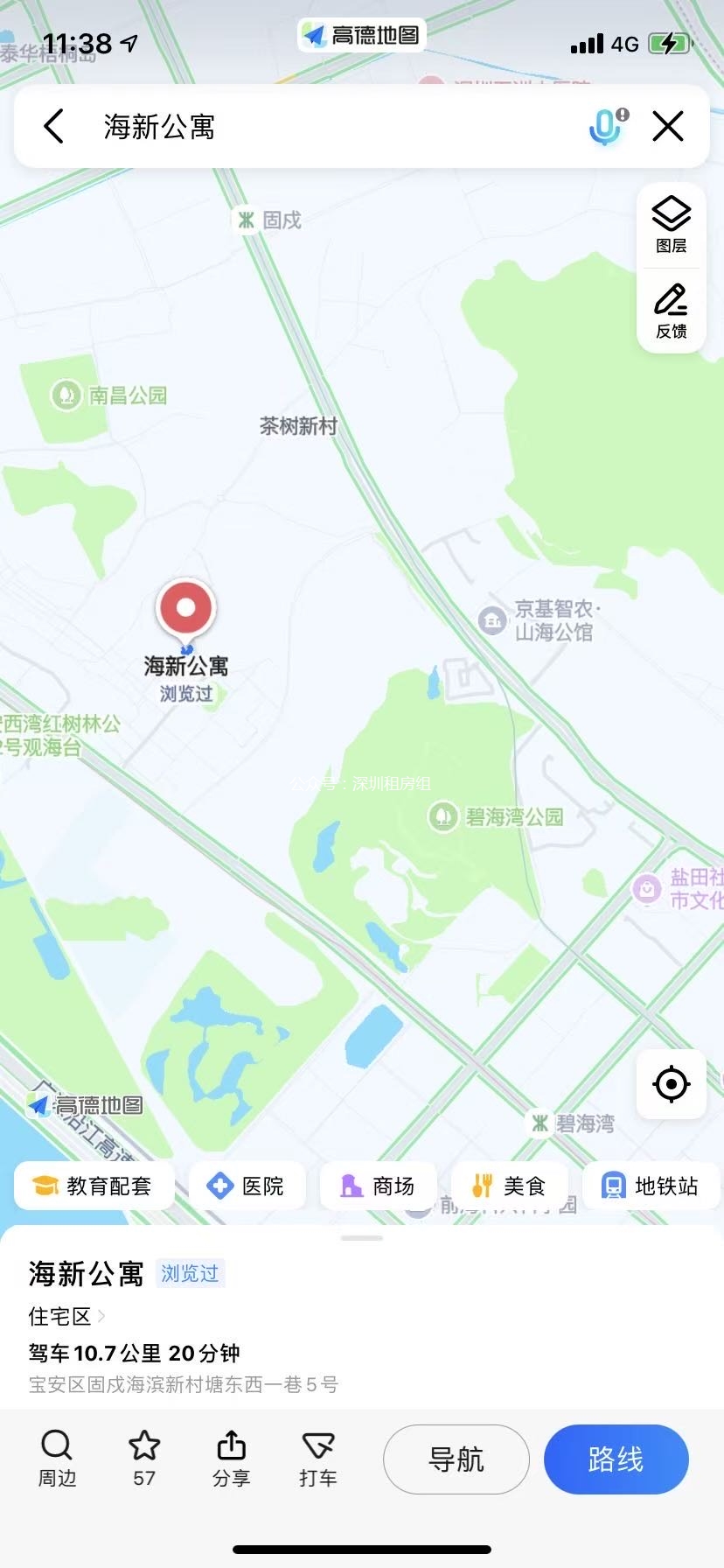Search 周边 nearby places
Image resolution: width=724 pixels, height=1568 pixels.
(57, 1458)
